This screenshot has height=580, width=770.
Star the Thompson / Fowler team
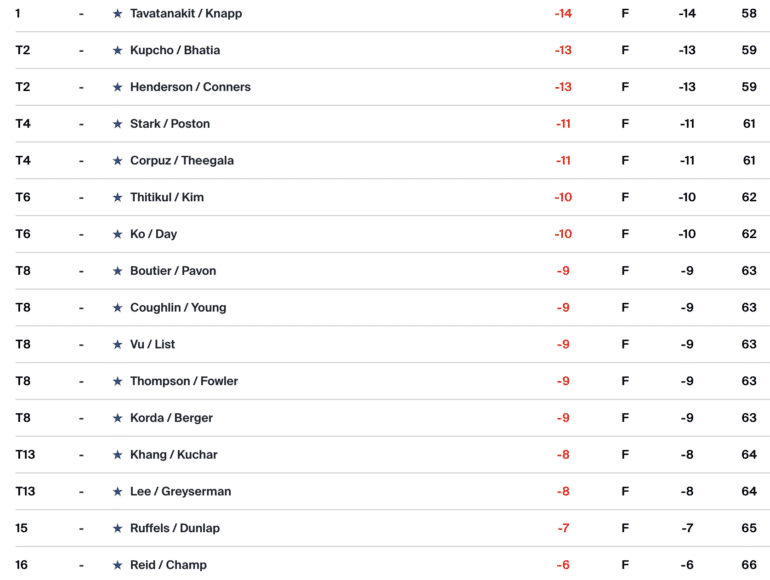(117, 381)
